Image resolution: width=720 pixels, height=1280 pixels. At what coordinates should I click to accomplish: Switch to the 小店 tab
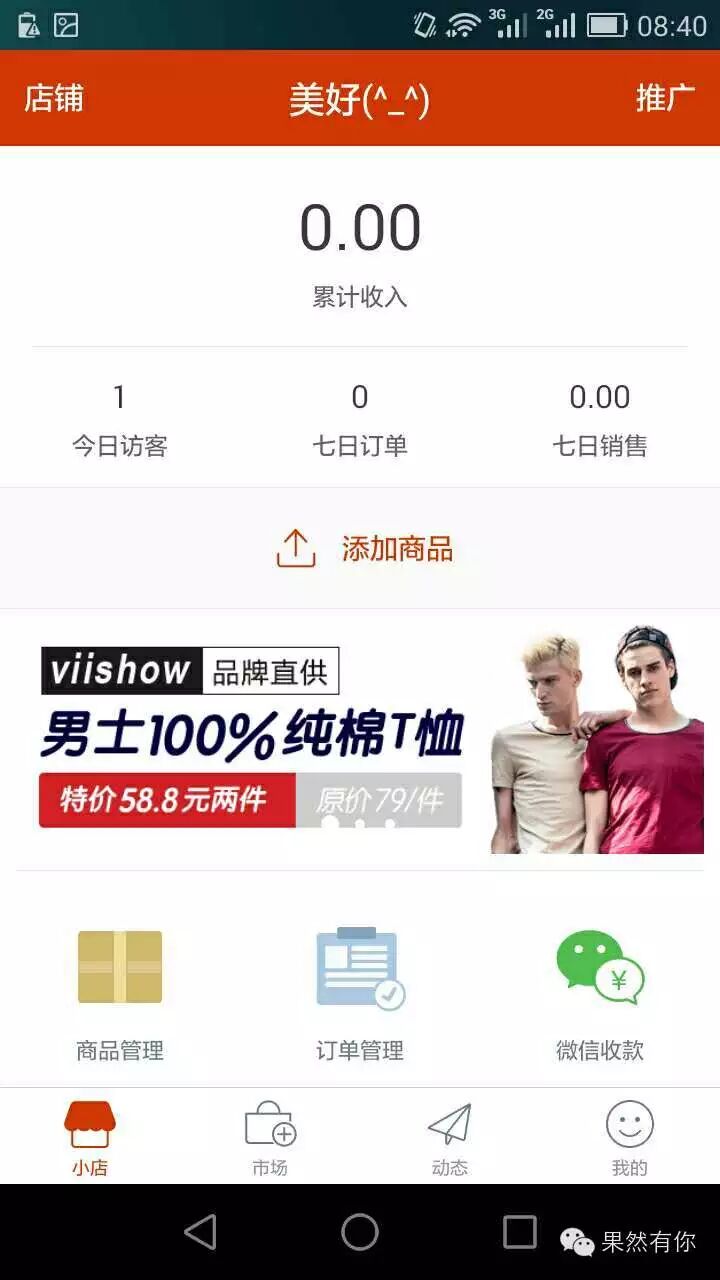(90, 1138)
